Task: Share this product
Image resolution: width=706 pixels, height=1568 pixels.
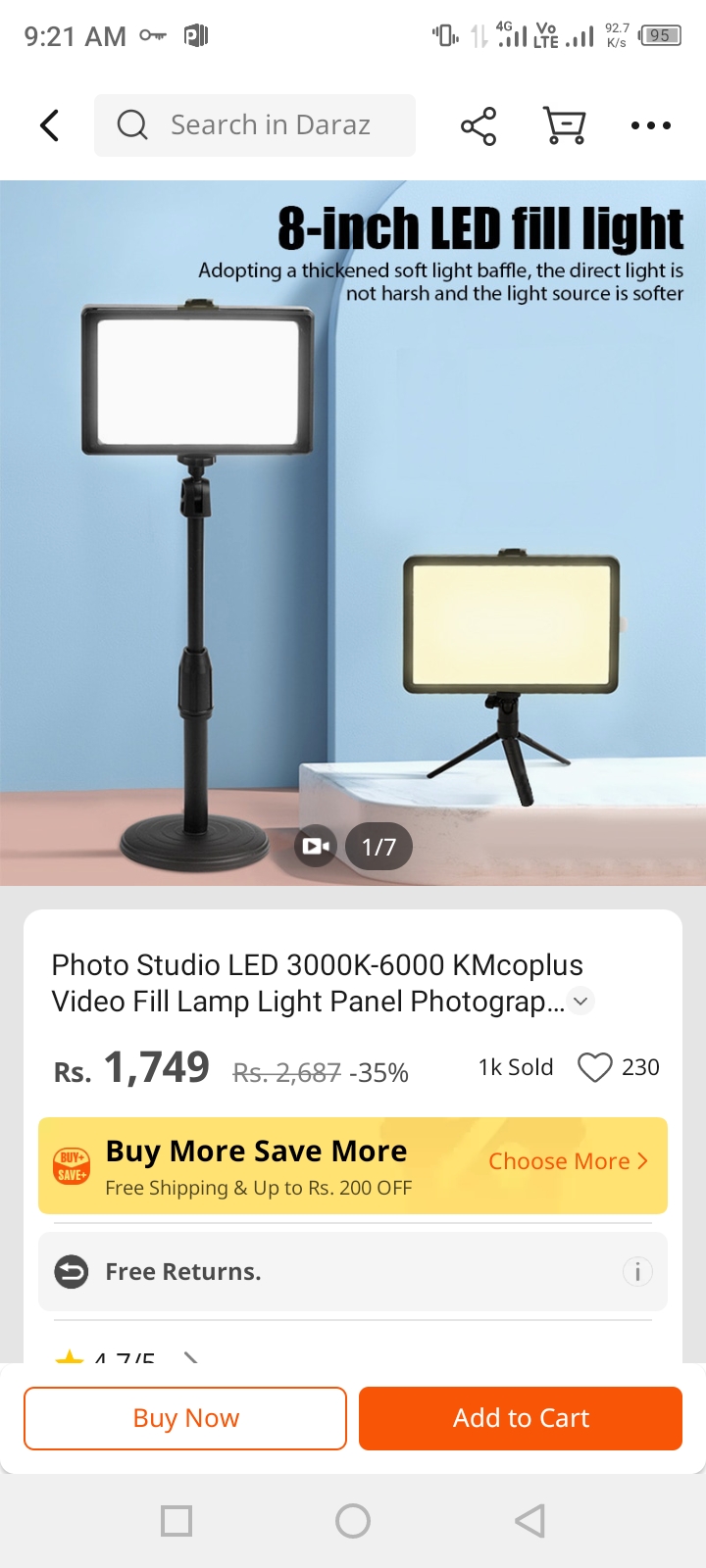Action: (x=479, y=126)
